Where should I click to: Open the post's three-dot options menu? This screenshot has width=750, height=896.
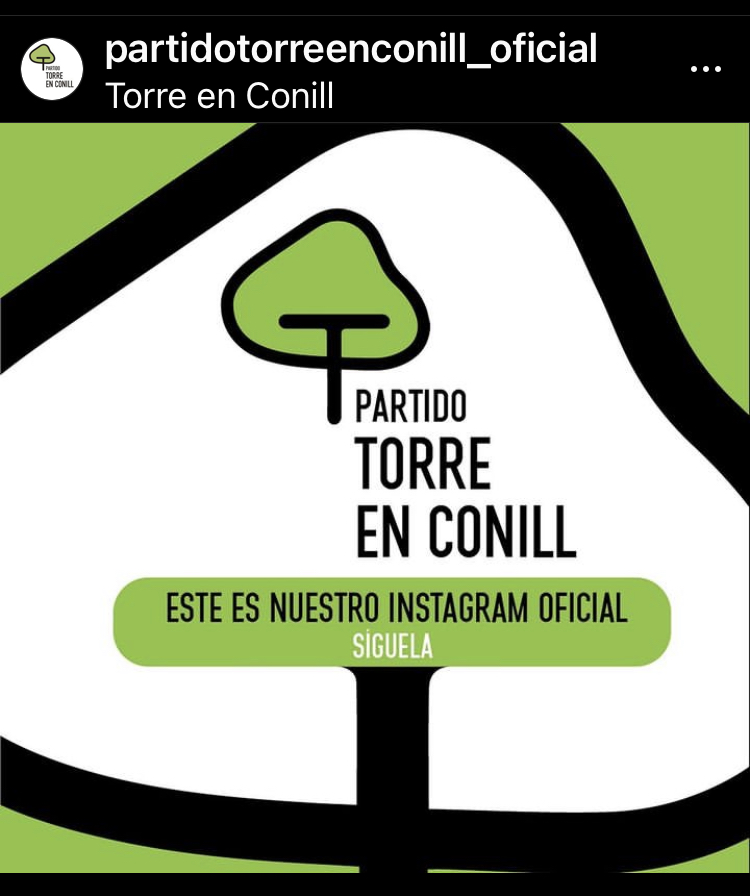pos(706,69)
